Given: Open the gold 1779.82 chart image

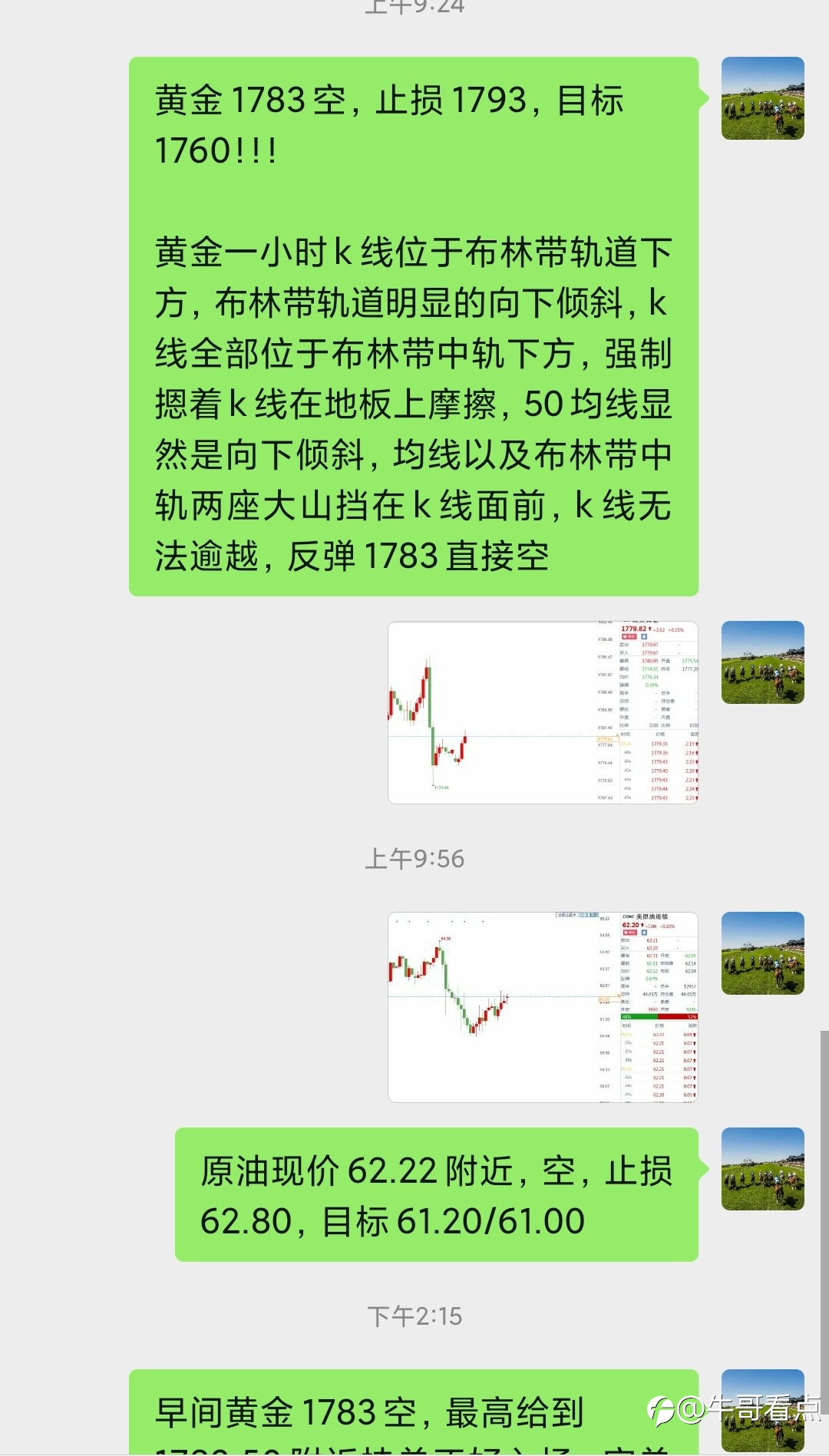Looking at the screenshot, I should 543,712.
